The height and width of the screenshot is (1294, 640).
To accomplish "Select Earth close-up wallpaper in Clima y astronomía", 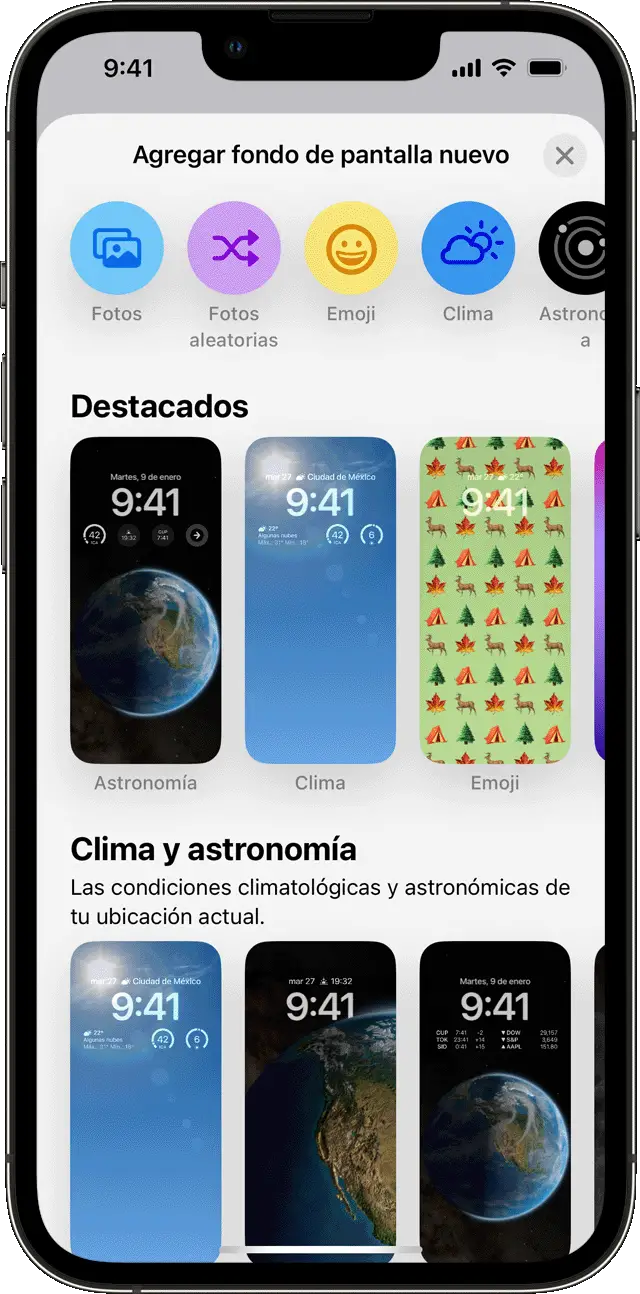I will pos(320,1095).
